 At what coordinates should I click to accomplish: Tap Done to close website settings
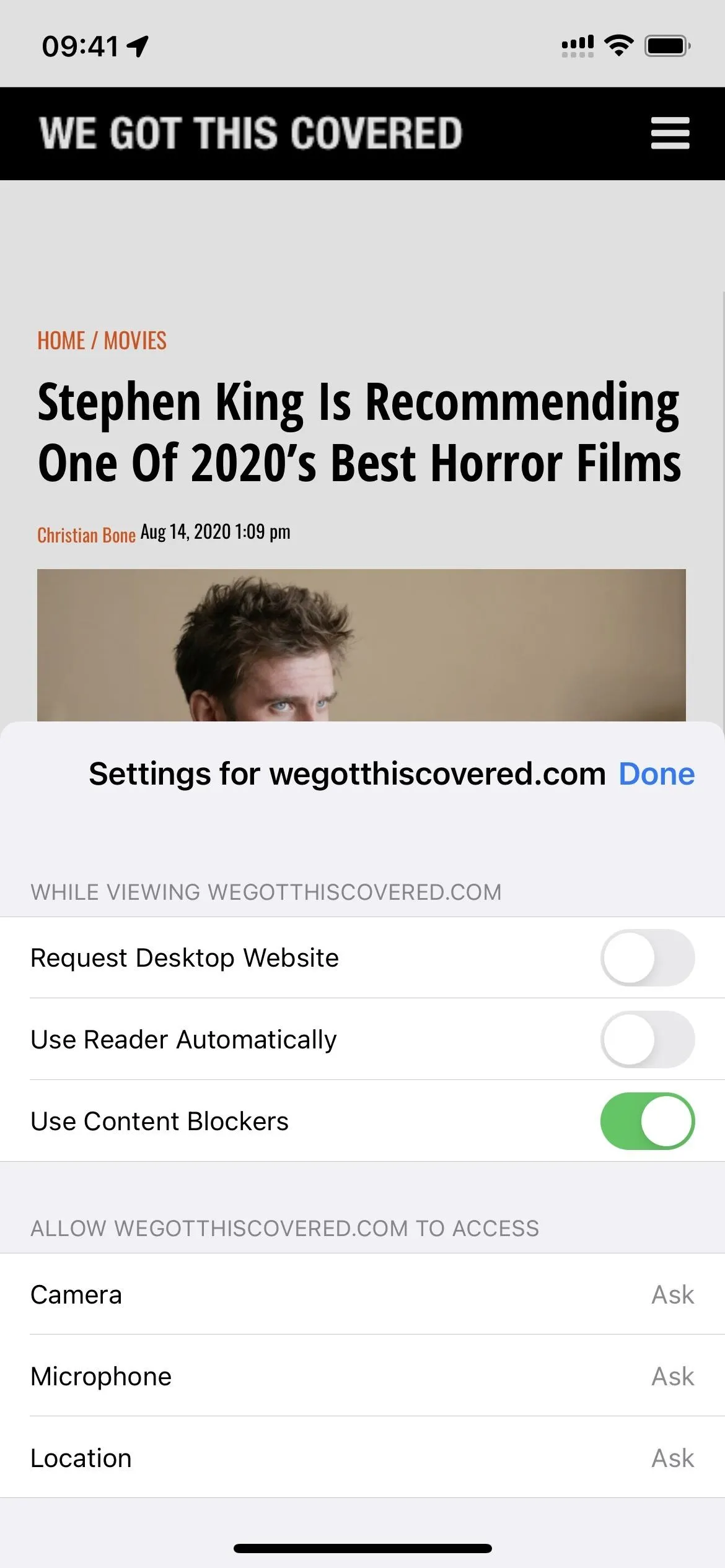[657, 774]
